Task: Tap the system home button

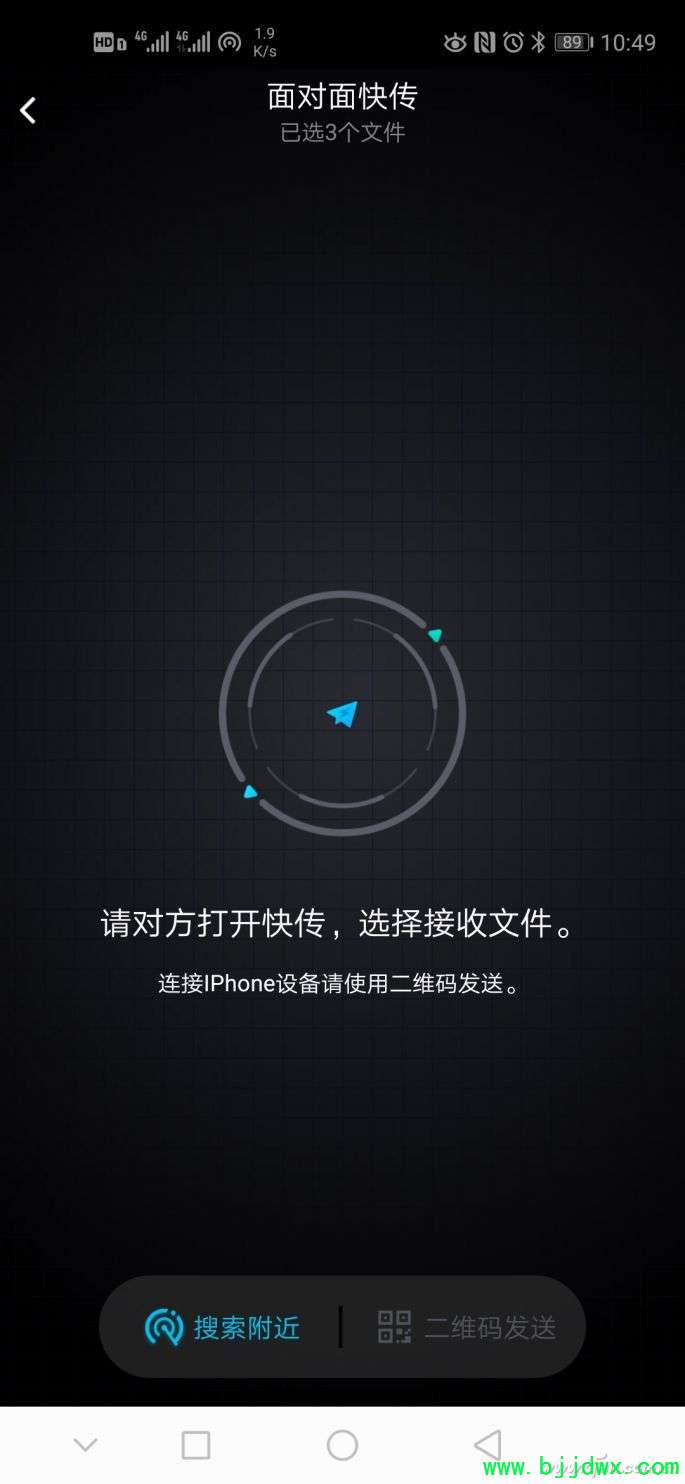Action: click(x=342, y=1445)
